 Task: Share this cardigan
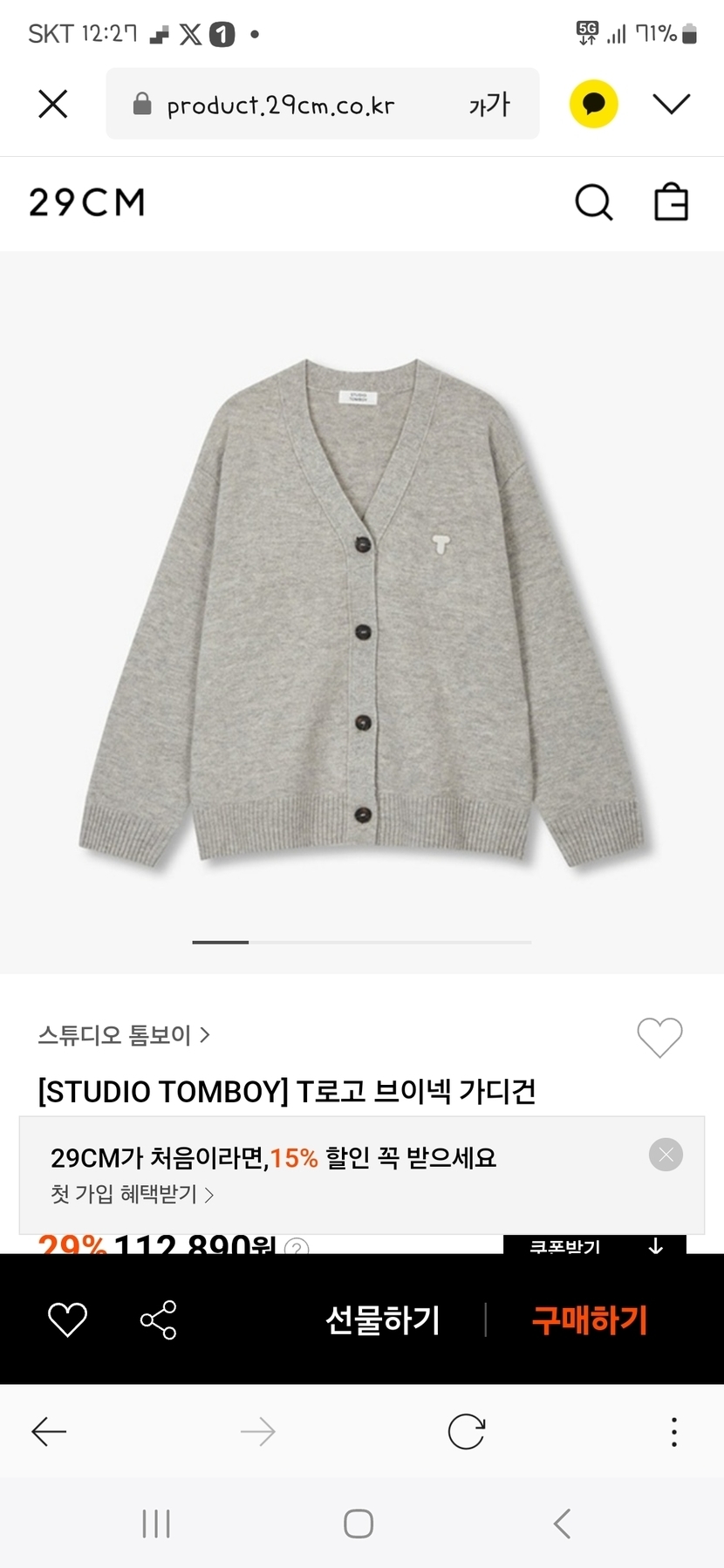[x=158, y=1319]
